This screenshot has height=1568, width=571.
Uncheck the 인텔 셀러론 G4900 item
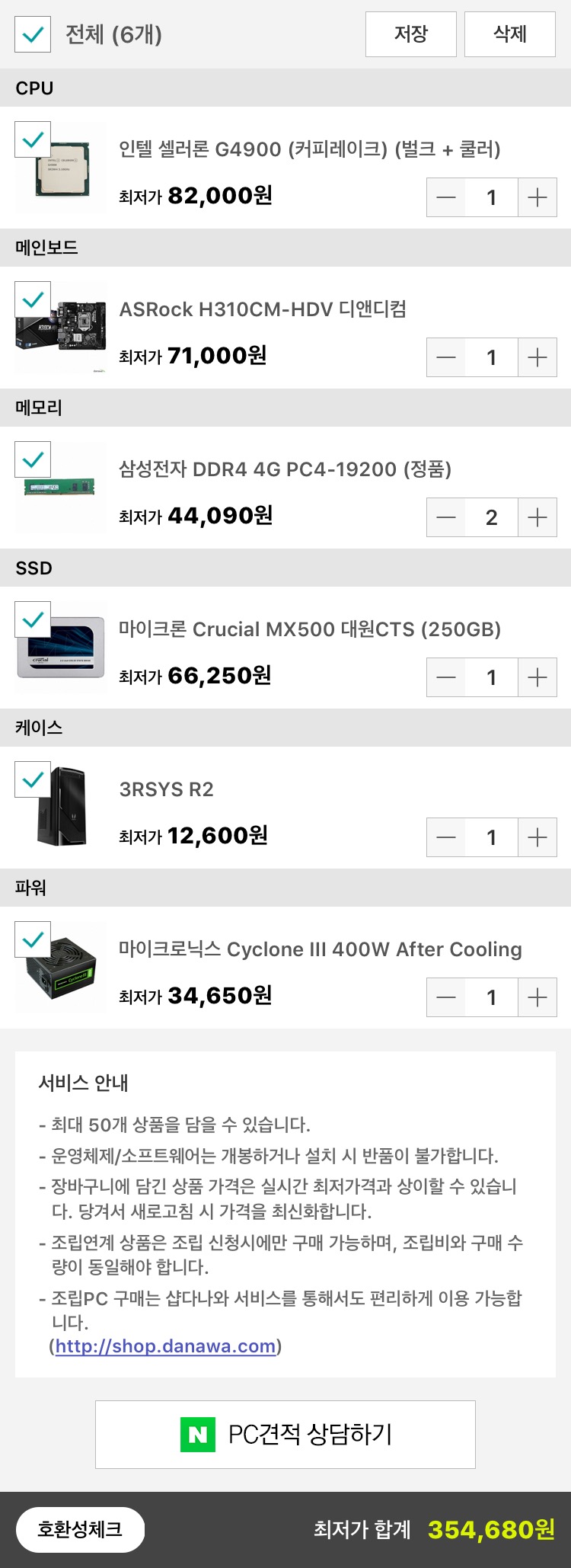point(33,139)
